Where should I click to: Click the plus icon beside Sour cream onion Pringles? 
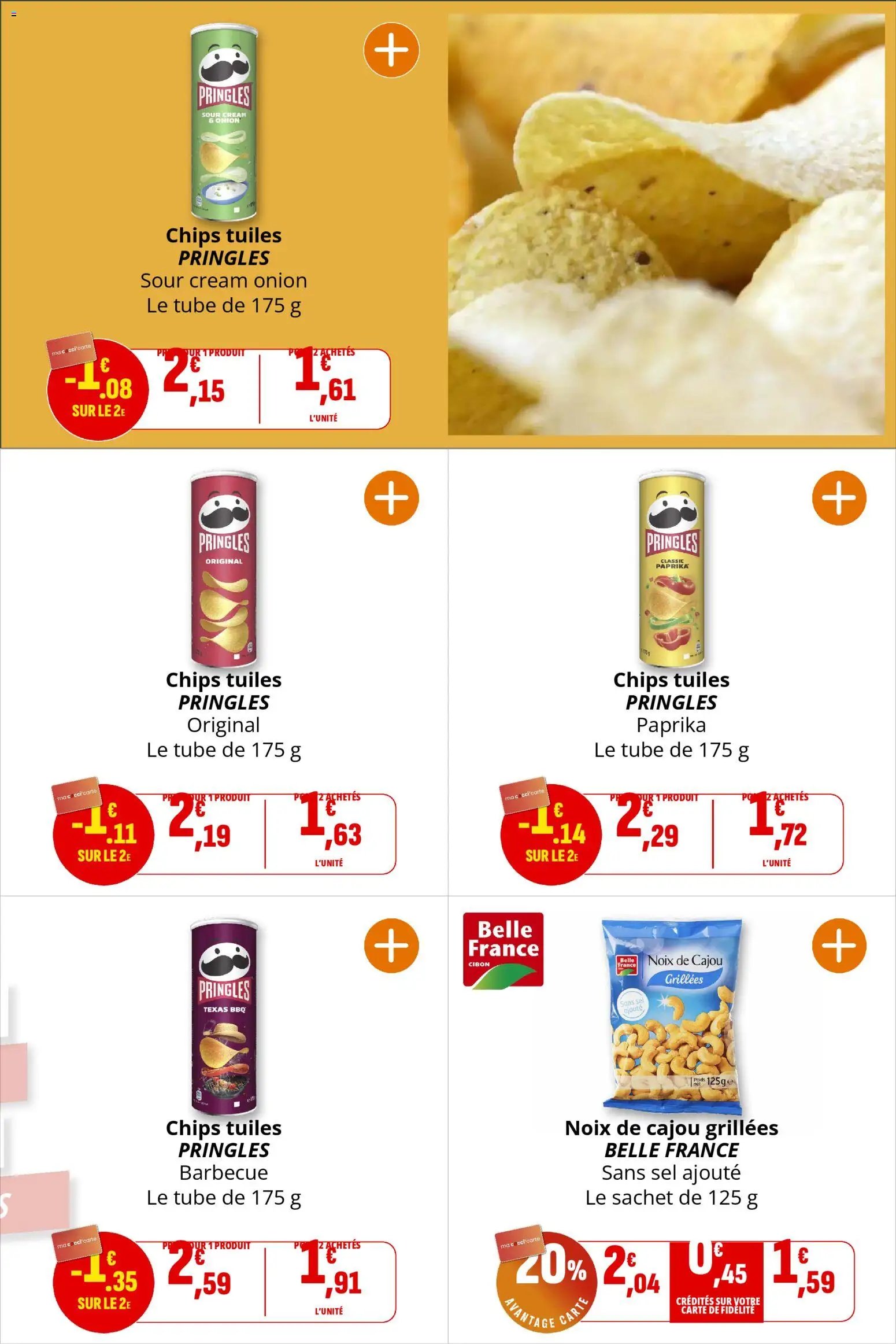tap(391, 50)
